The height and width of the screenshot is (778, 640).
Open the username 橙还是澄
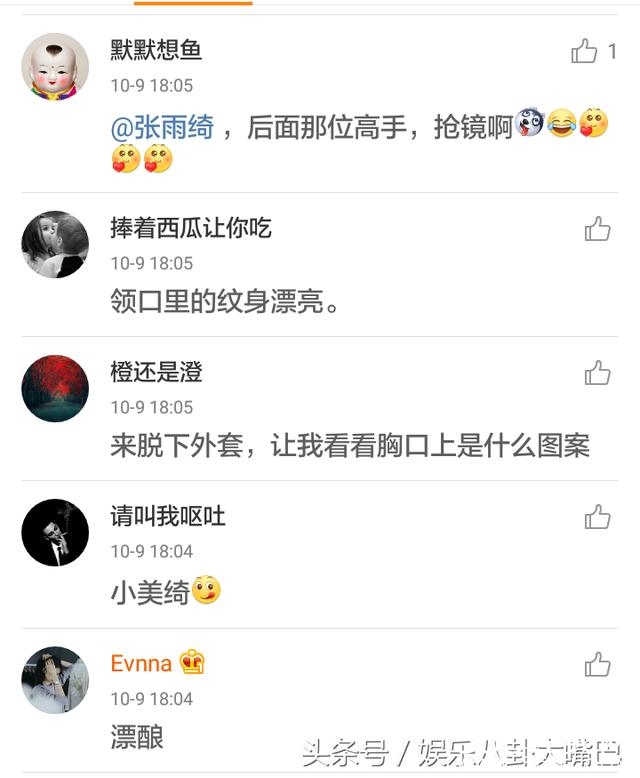(x=156, y=373)
